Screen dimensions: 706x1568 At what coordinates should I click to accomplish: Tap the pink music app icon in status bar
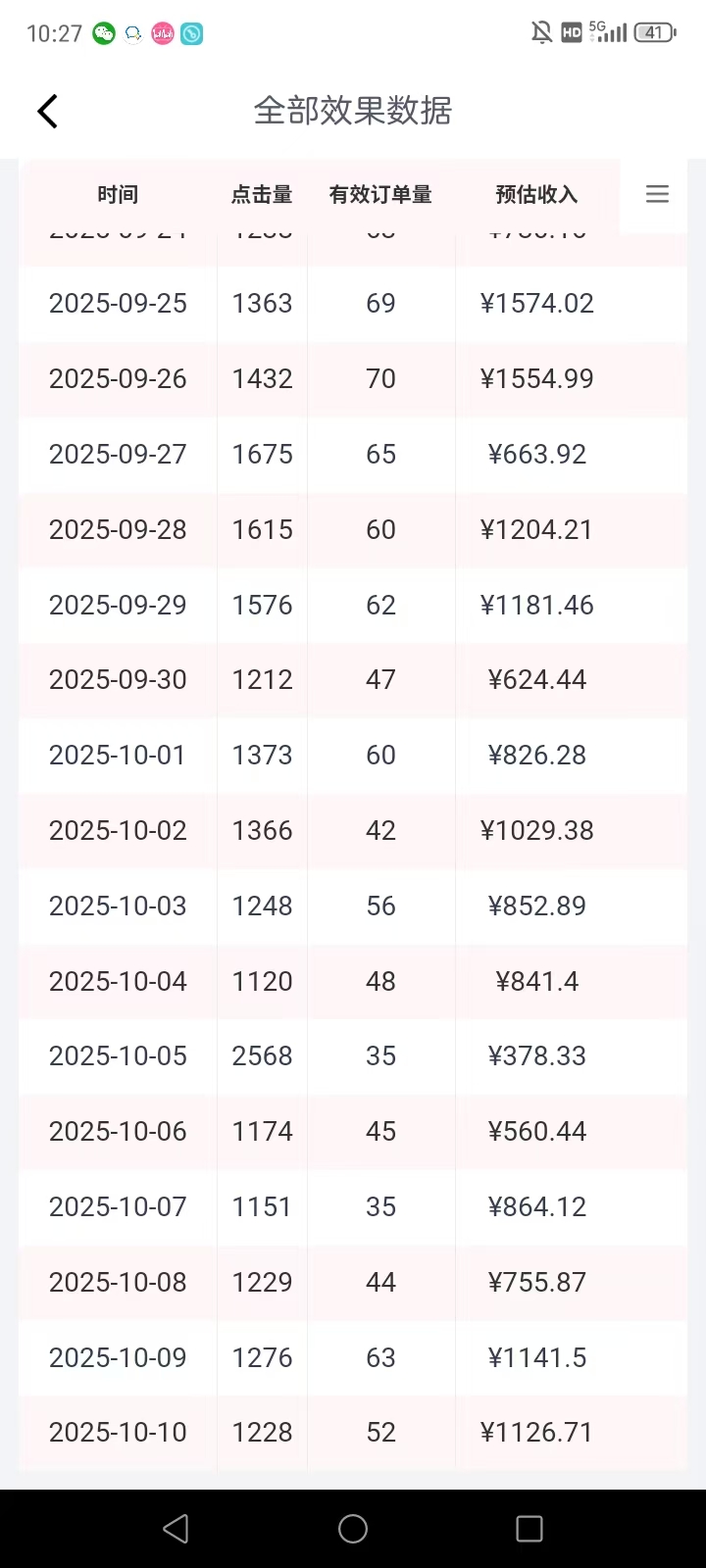(x=163, y=33)
